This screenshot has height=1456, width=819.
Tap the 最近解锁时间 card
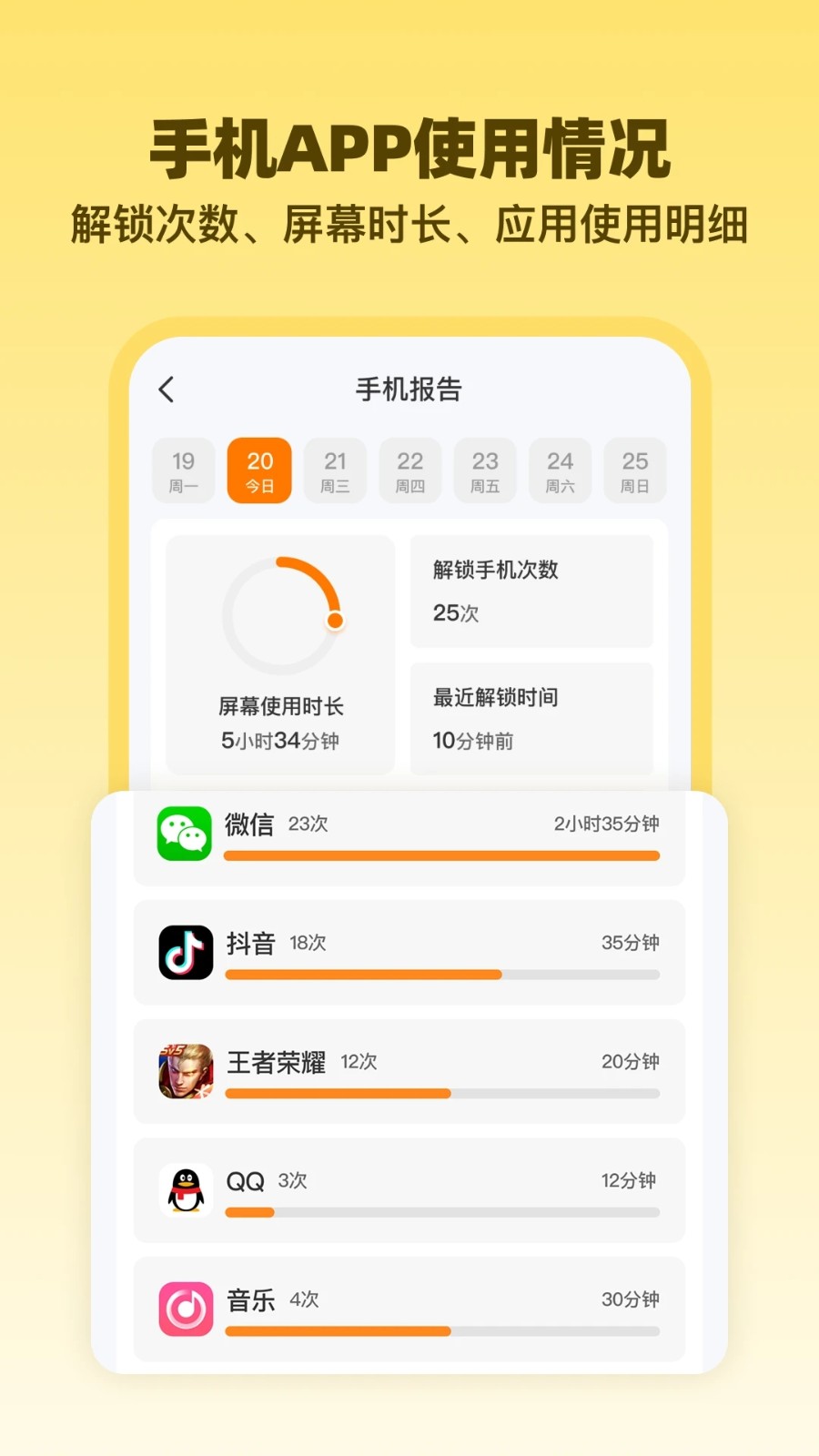pos(531,718)
